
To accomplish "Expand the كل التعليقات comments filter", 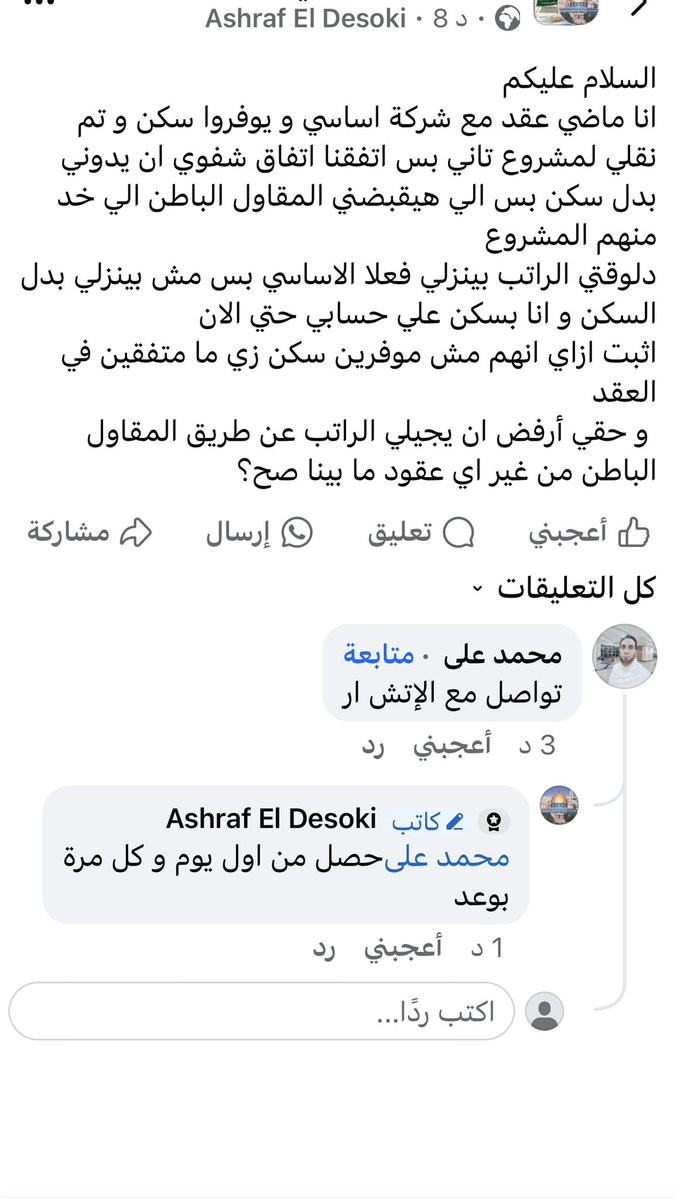I will coord(572,587).
